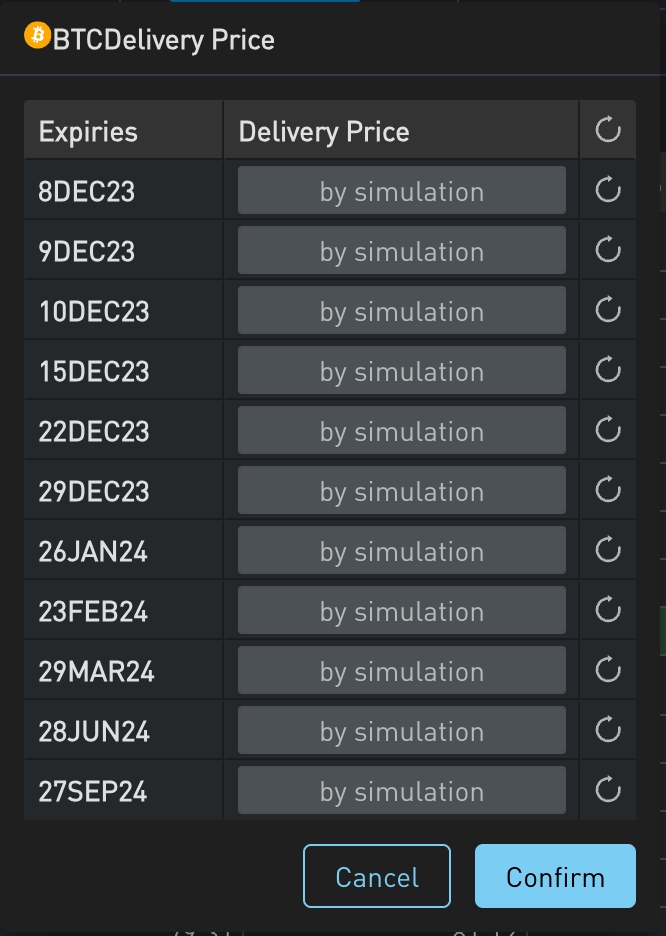
Task: Reset the 28JUN24 delivery price
Action: point(608,730)
